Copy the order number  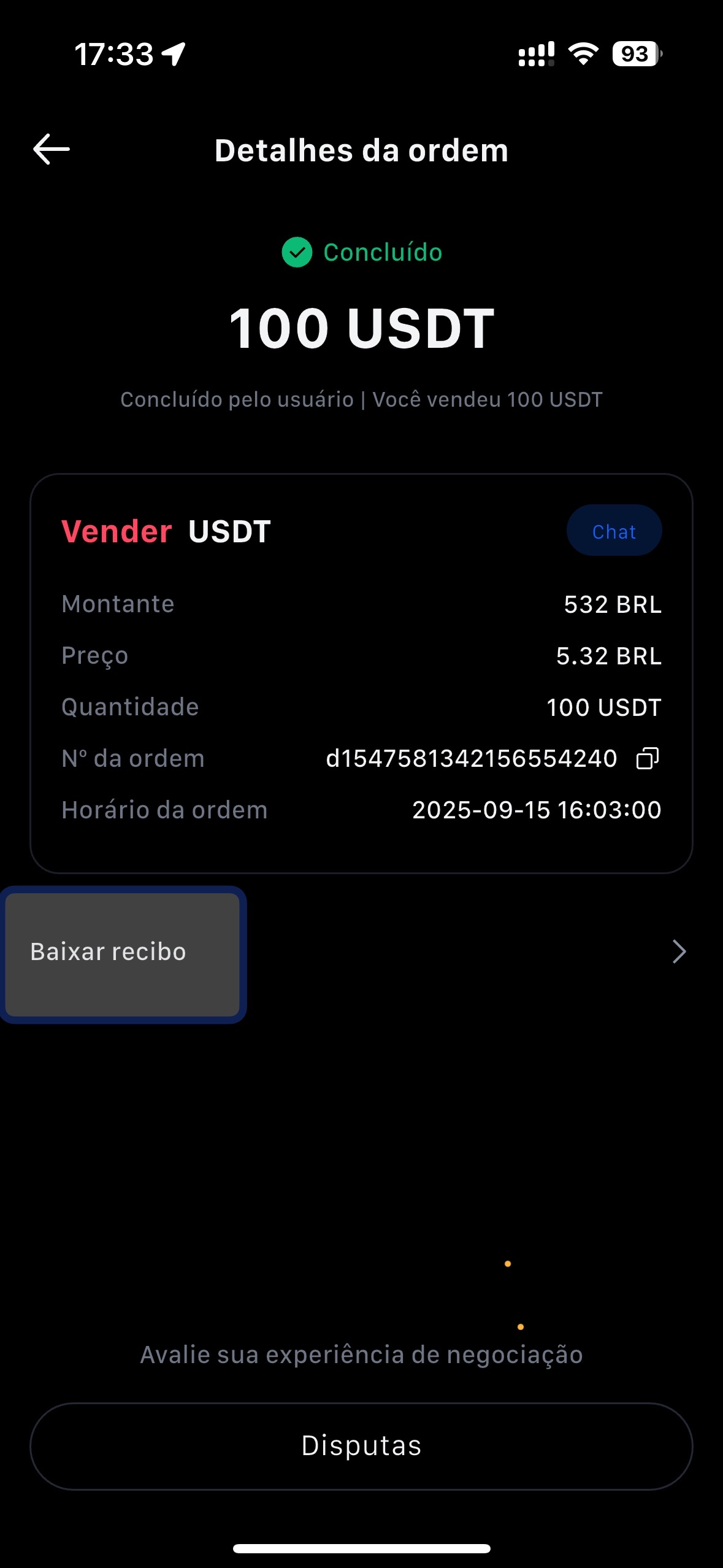647,759
